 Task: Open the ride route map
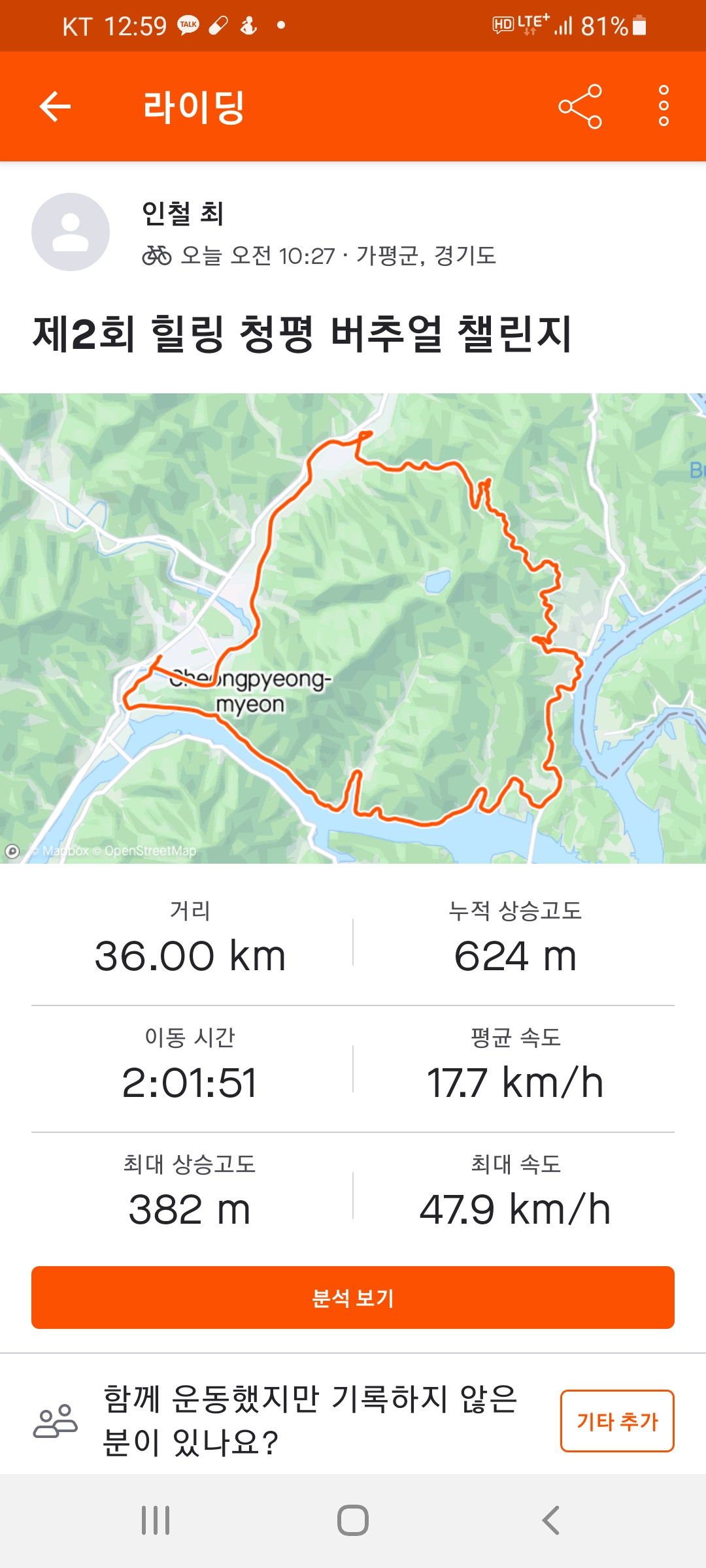click(353, 627)
